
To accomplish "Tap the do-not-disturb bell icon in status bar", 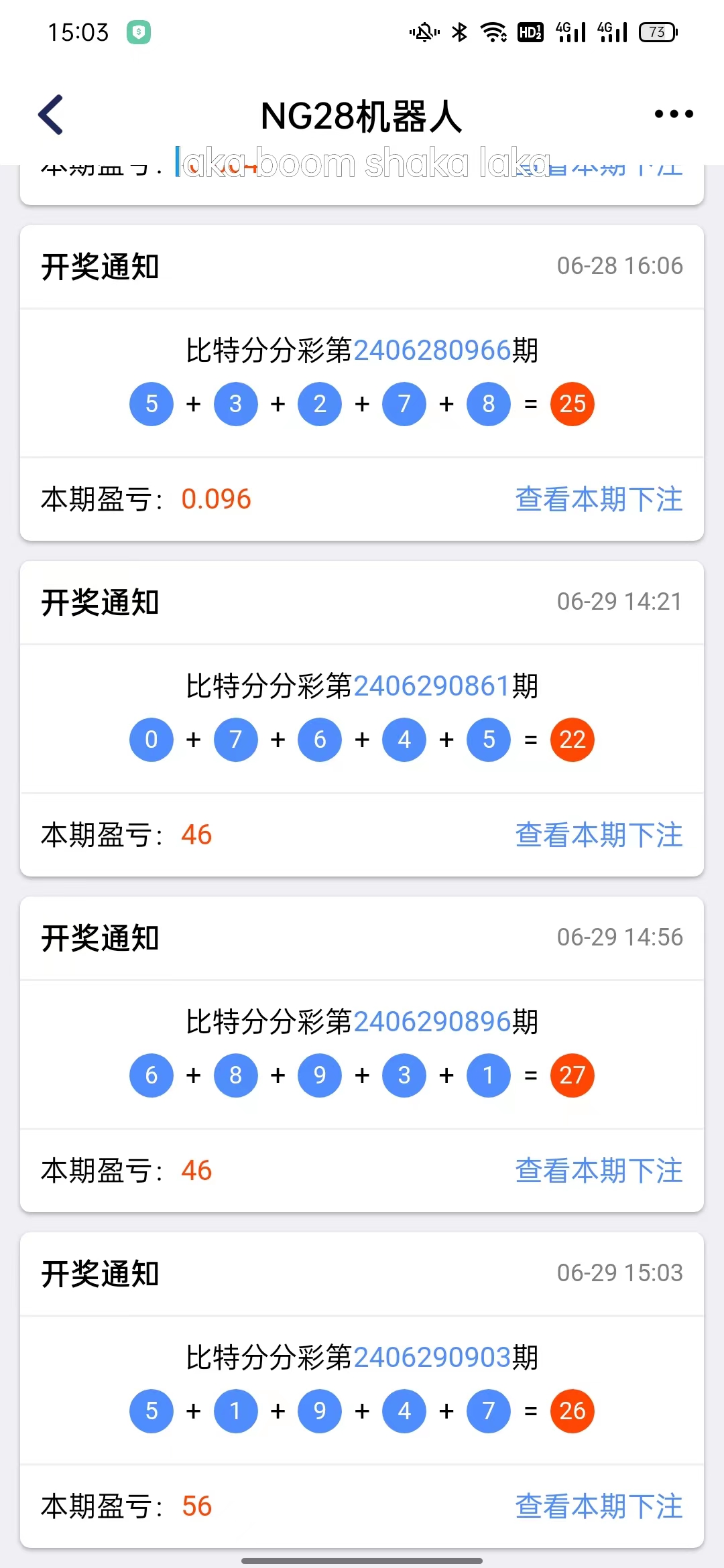I will tap(422, 31).
